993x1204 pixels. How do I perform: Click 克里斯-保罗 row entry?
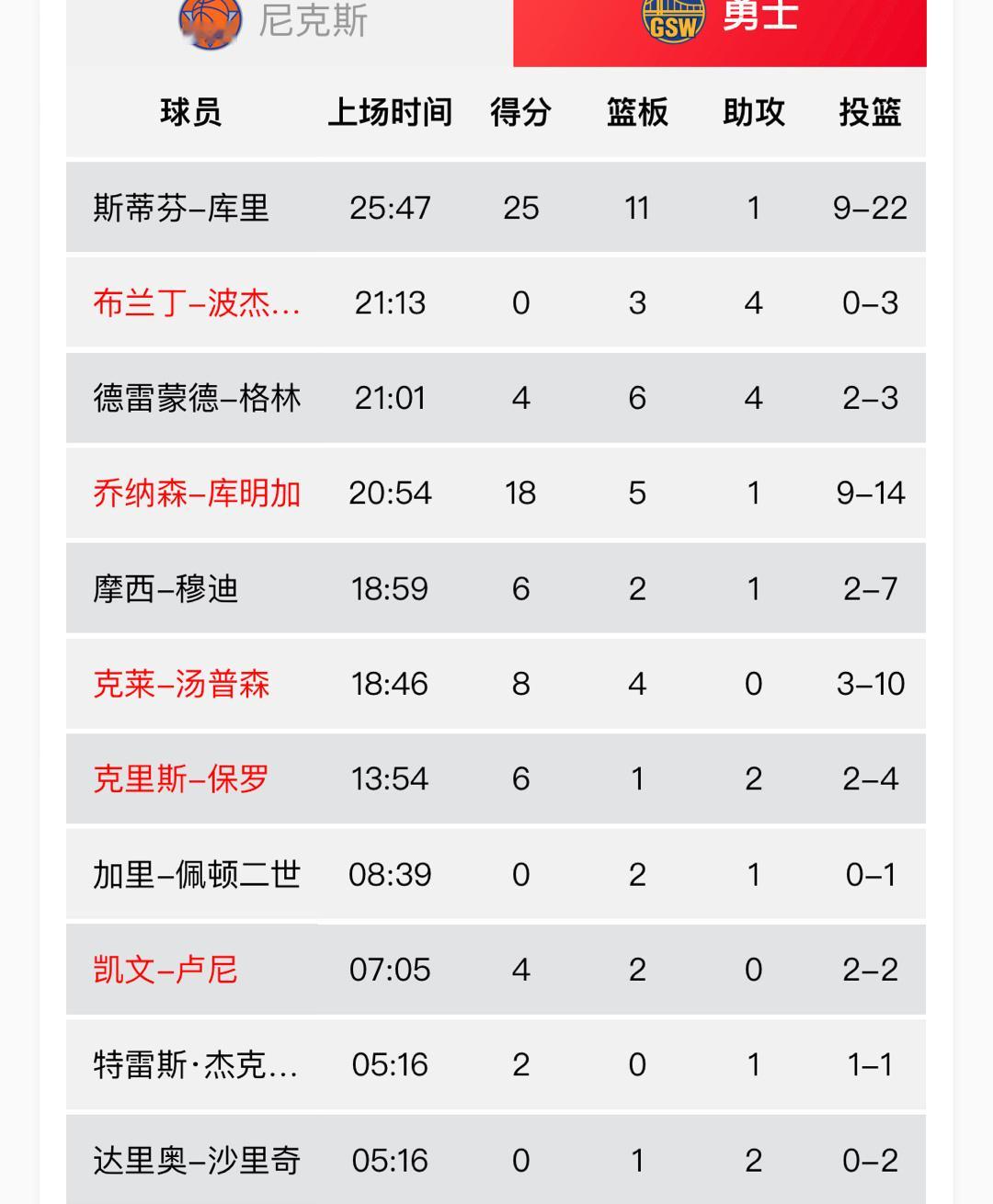point(180,778)
